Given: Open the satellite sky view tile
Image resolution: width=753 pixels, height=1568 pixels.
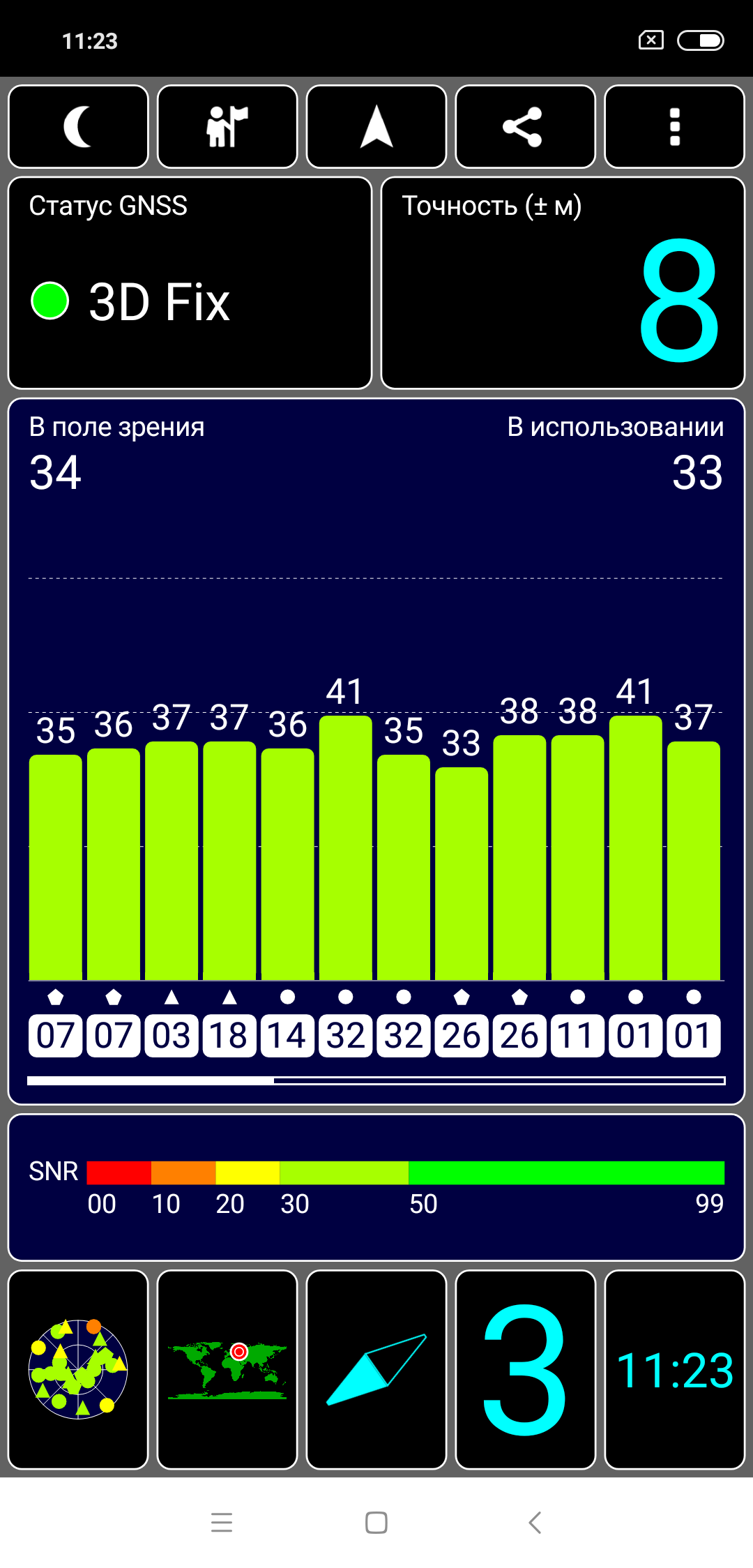Looking at the screenshot, I should (78, 1369).
